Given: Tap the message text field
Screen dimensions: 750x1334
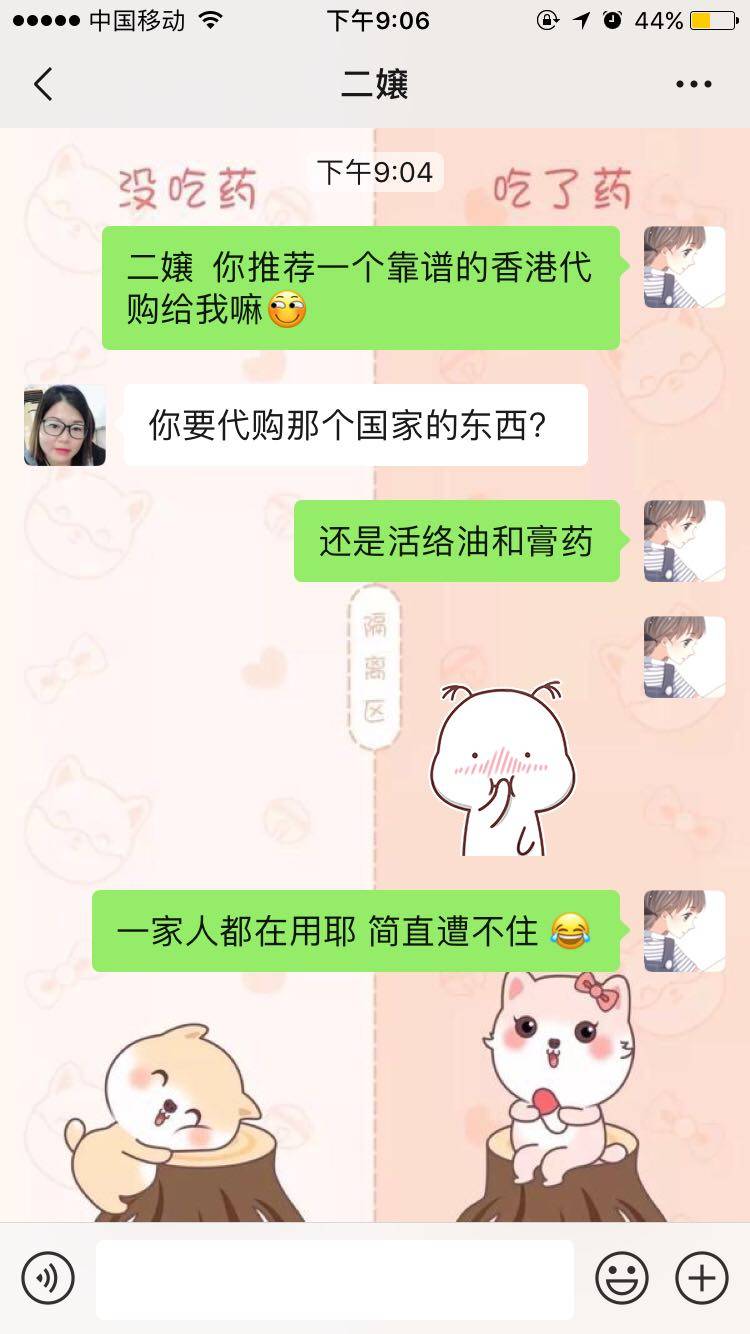Looking at the screenshot, I should pos(335,1279).
